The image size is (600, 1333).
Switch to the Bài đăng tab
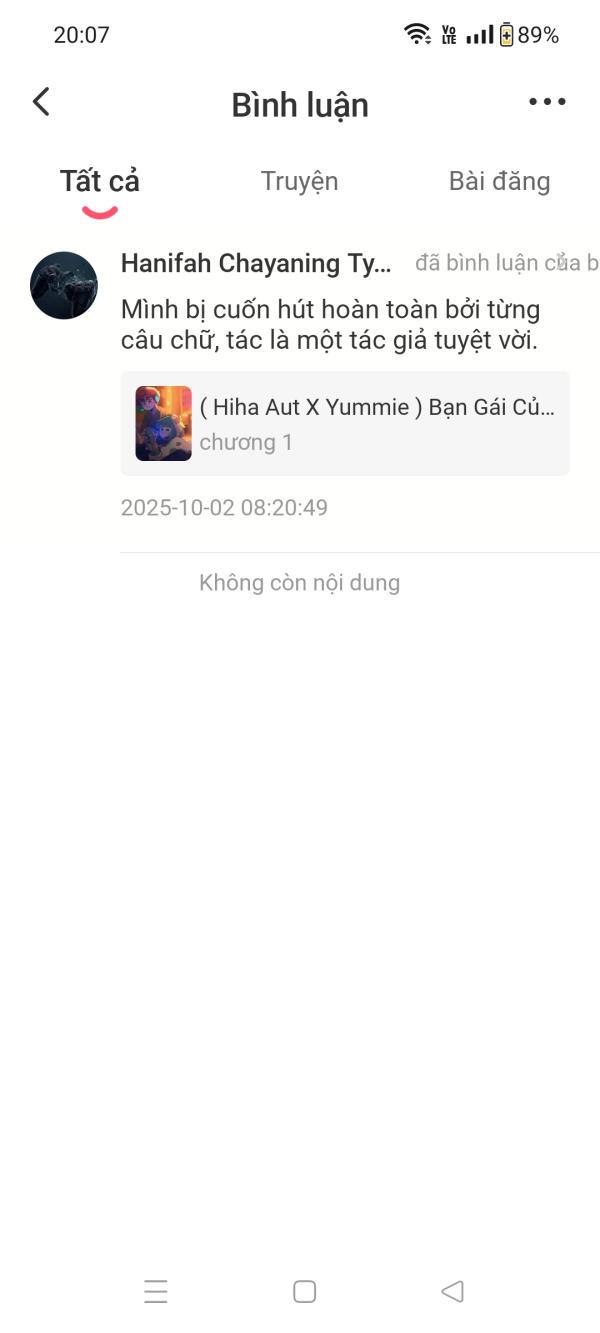click(x=499, y=181)
